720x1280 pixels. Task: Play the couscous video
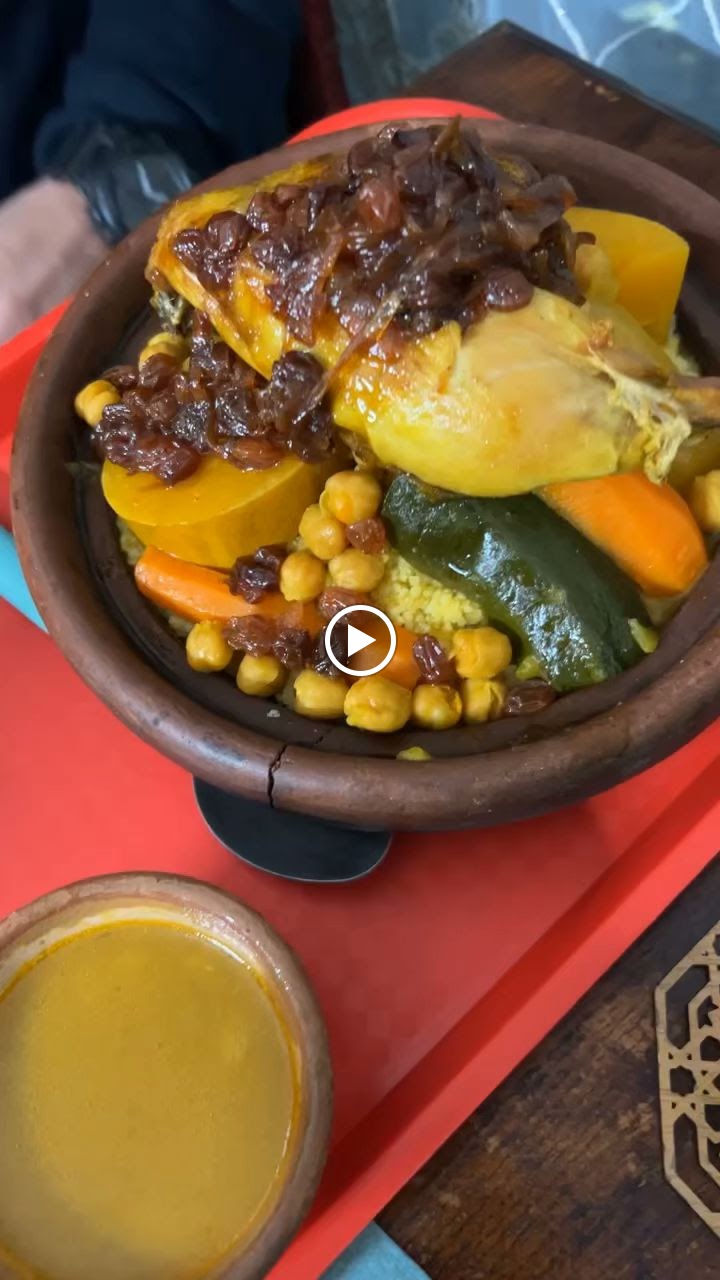pyautogui.click(x=360, y=641)
